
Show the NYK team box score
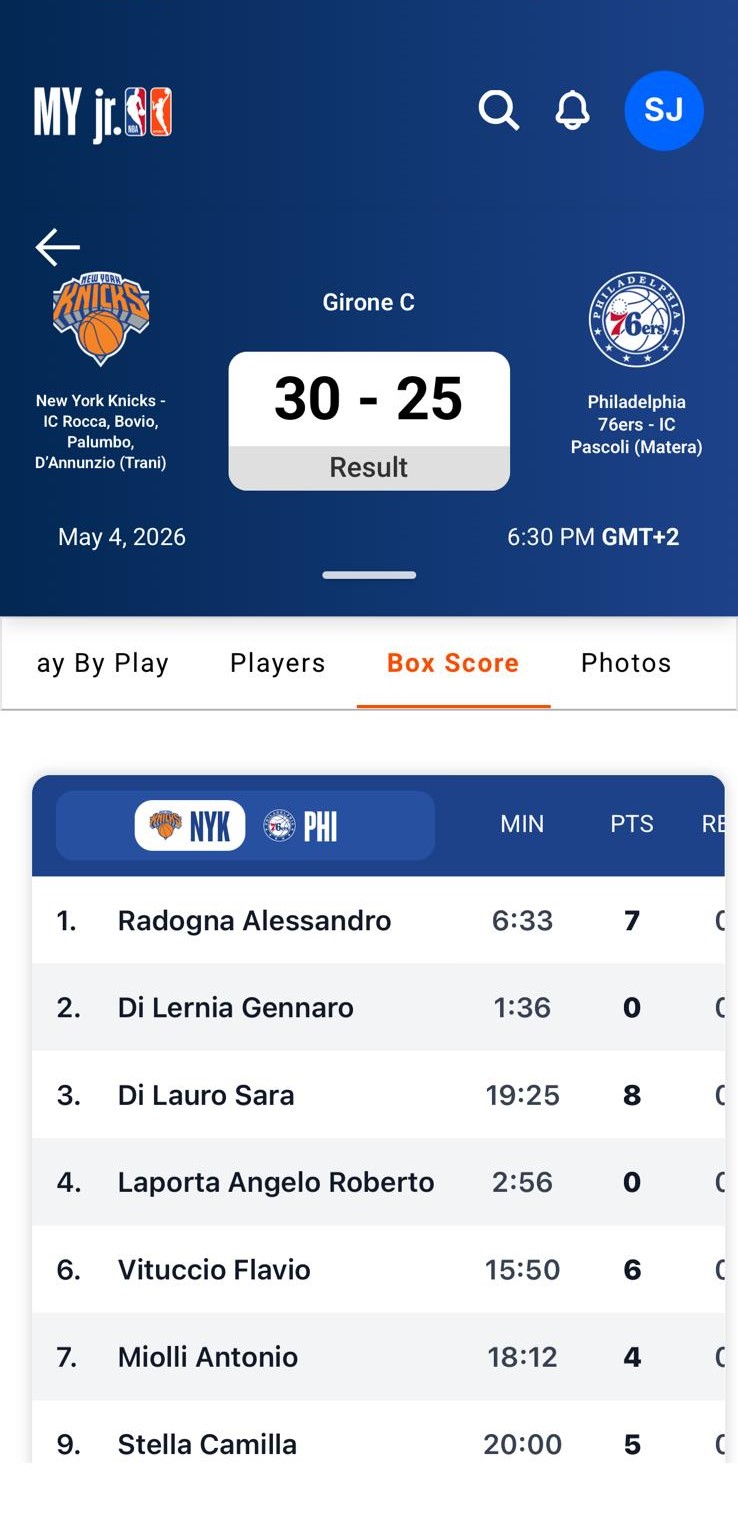point(190,826)
